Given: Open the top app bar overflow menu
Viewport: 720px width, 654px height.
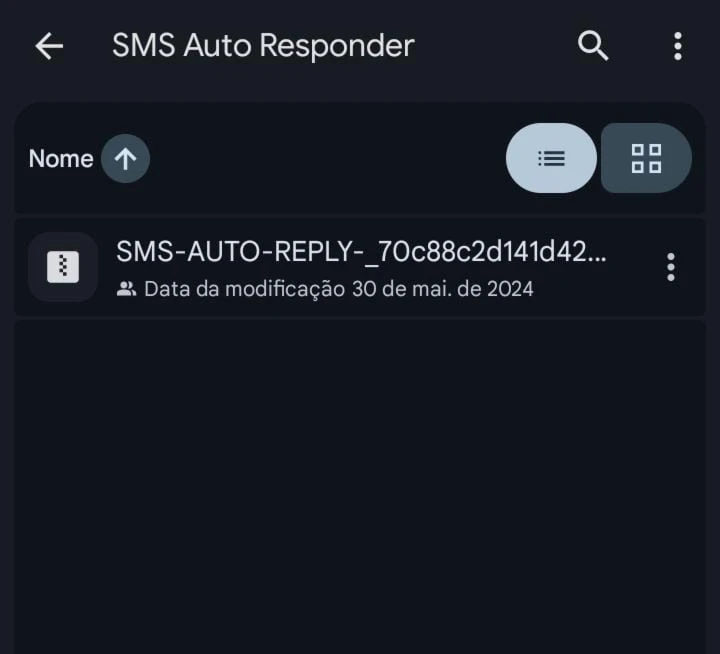Looking at the screenshot, I should [677, 46].
